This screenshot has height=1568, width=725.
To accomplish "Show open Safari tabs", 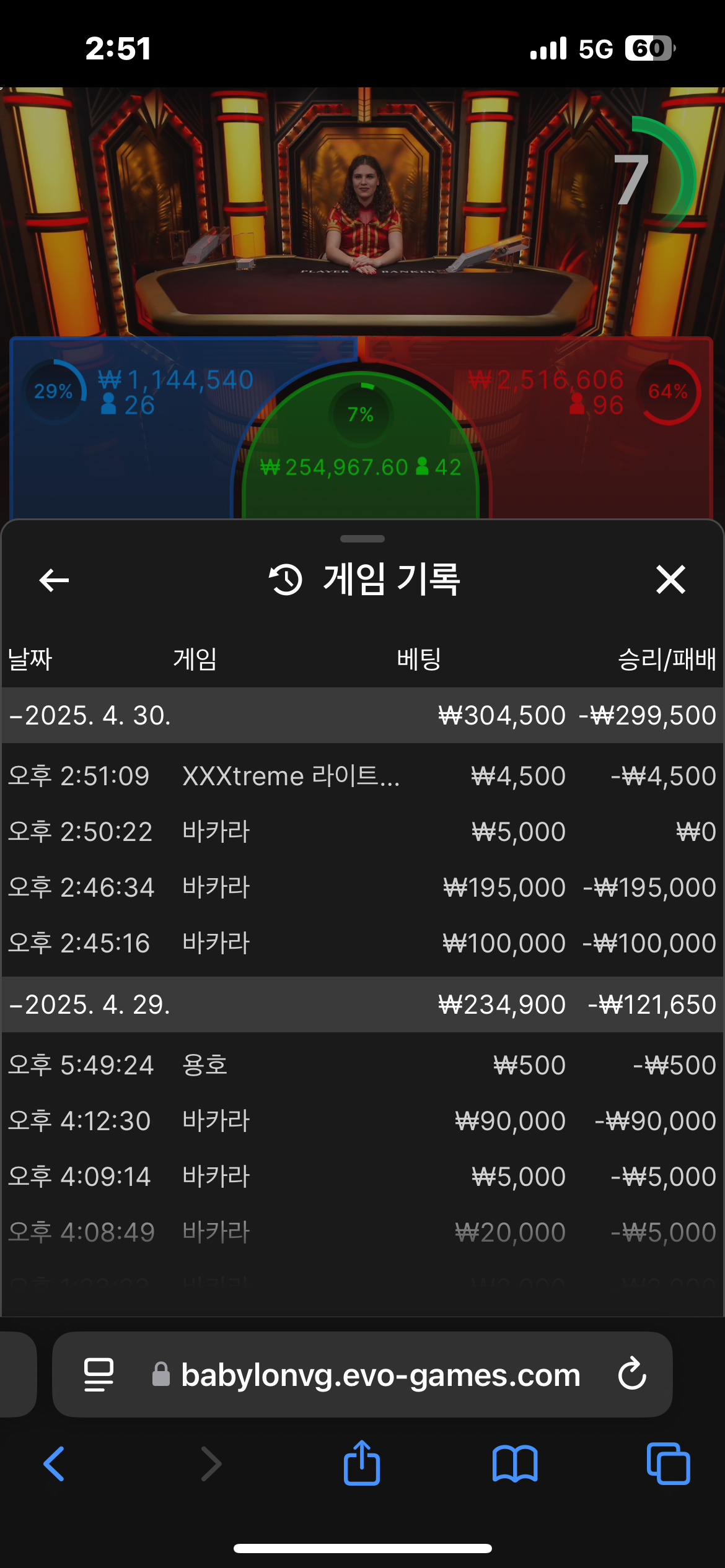I will coord(668,1464).
